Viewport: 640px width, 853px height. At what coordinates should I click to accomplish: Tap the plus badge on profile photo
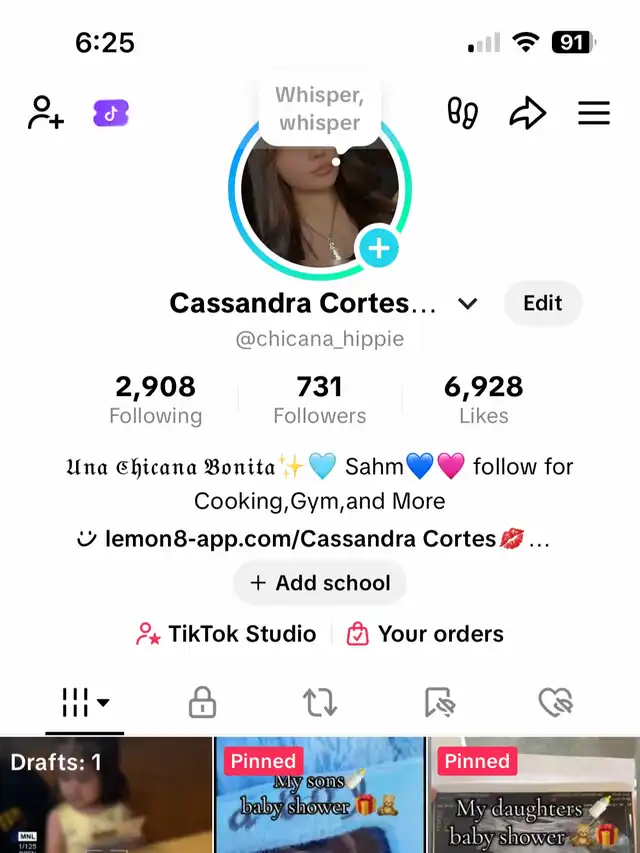point(379,248)
